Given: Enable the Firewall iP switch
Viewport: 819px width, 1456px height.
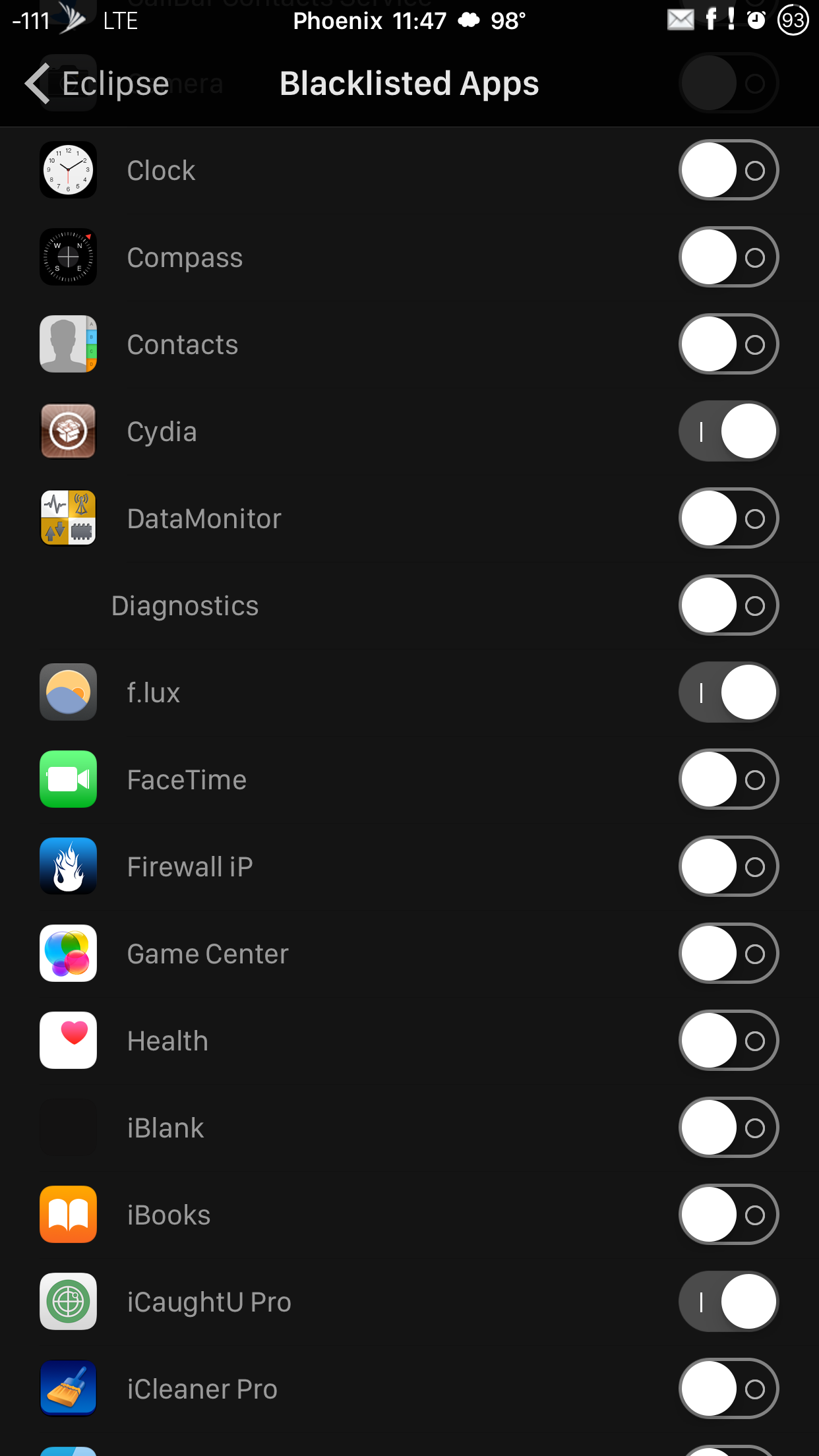Looking at the screenshot, I should (x=729, y=866).
